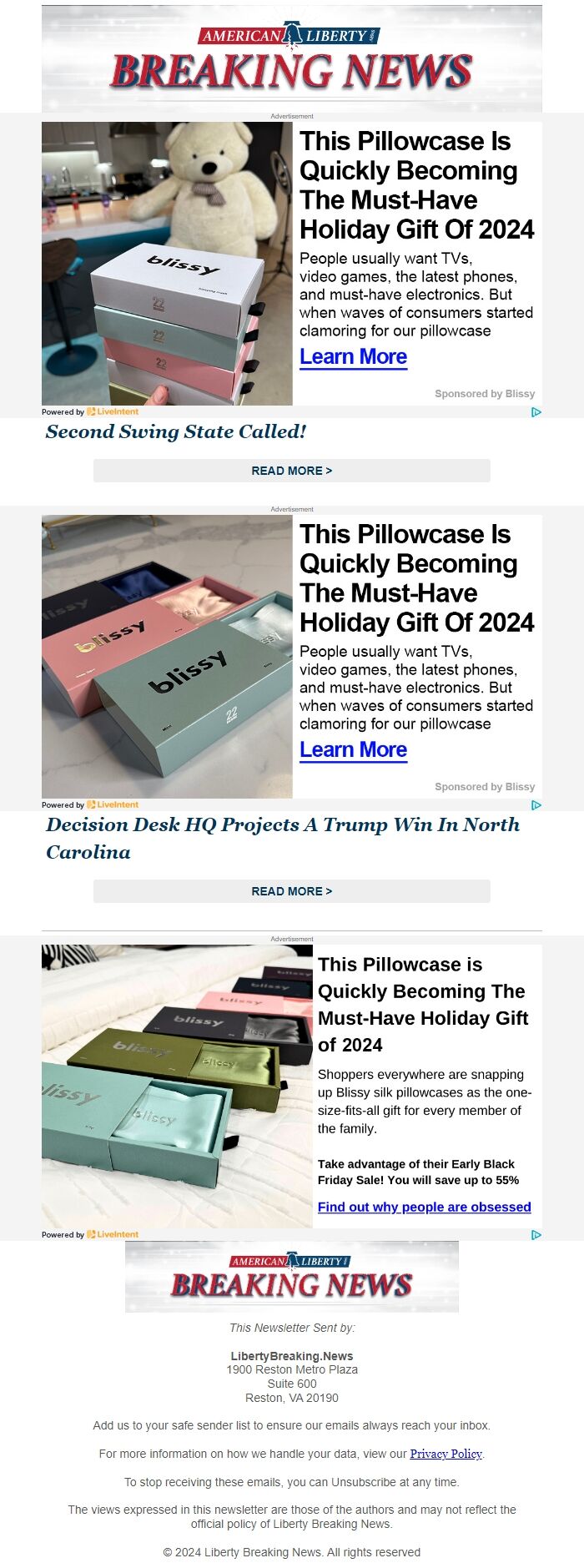Open the 'Second Swing State Called!' headline
This screenshot has width=584, height=1568.
pos(176,432)
